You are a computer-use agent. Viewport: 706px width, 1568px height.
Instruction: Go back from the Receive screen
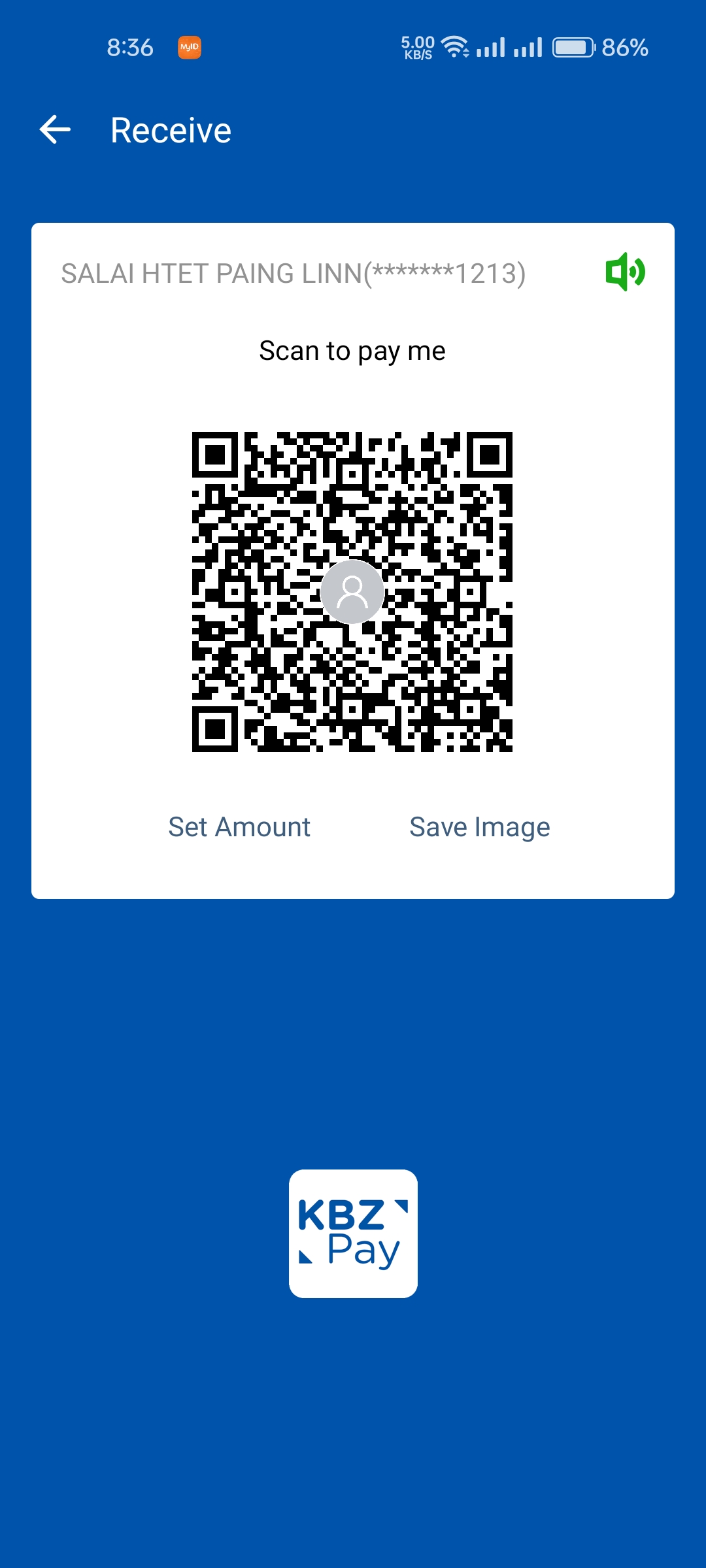55,130
